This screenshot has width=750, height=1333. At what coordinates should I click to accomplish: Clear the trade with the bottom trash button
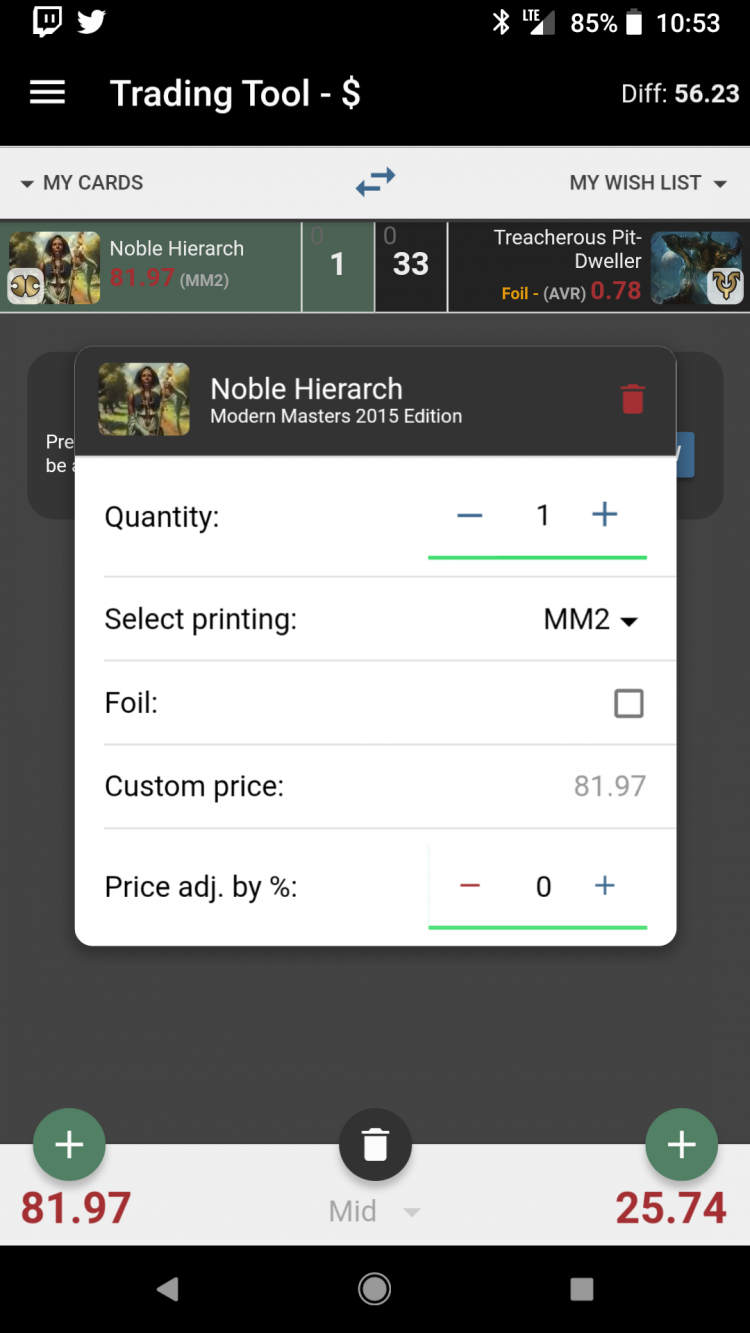tap(375, 1145)
